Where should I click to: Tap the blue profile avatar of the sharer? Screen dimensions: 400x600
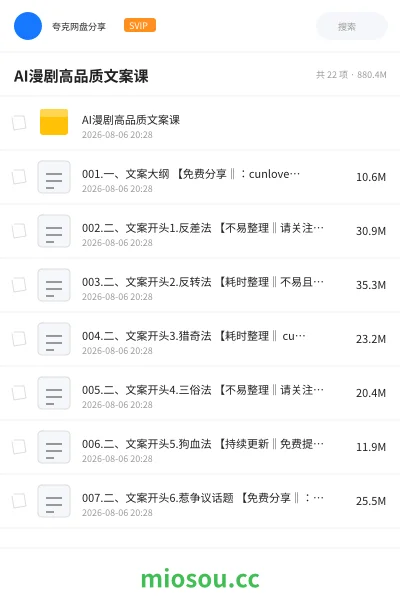[28, 26]
